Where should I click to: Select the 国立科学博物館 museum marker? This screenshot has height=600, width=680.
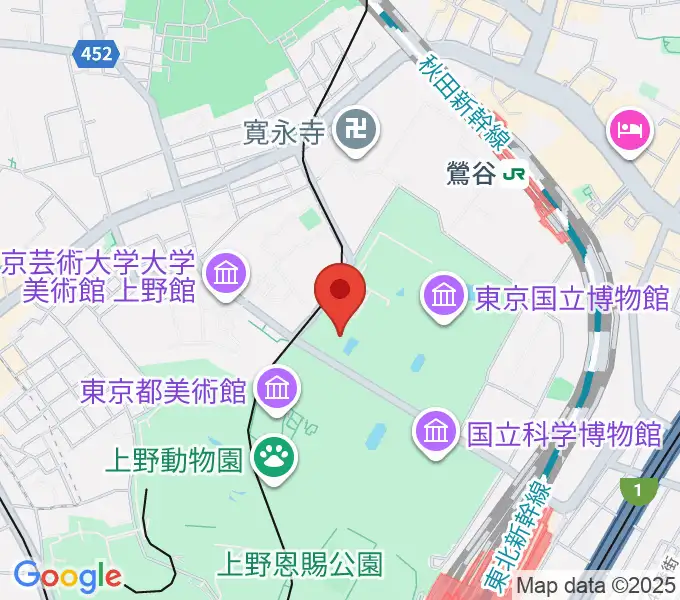click(436, 432)
